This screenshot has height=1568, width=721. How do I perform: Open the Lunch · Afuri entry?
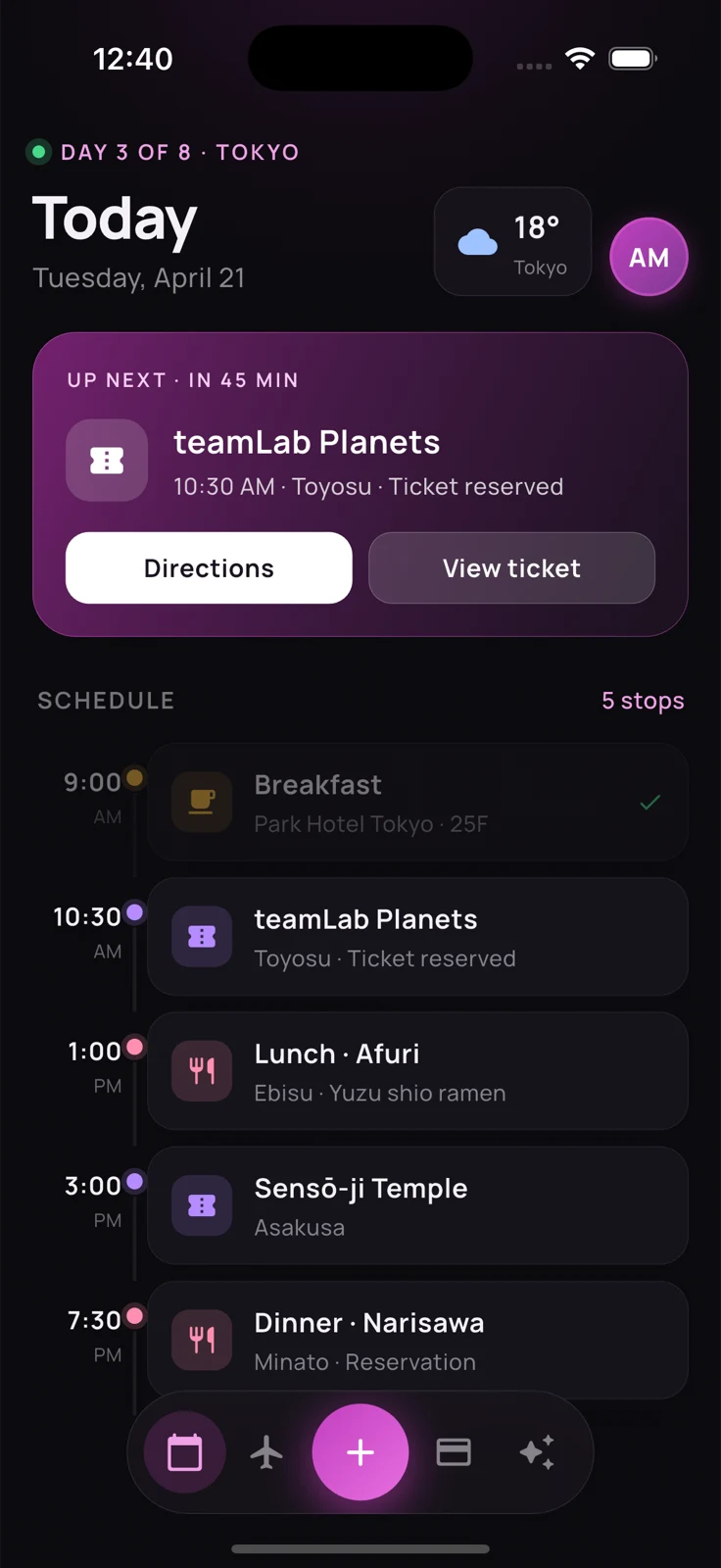(417, 1071)
